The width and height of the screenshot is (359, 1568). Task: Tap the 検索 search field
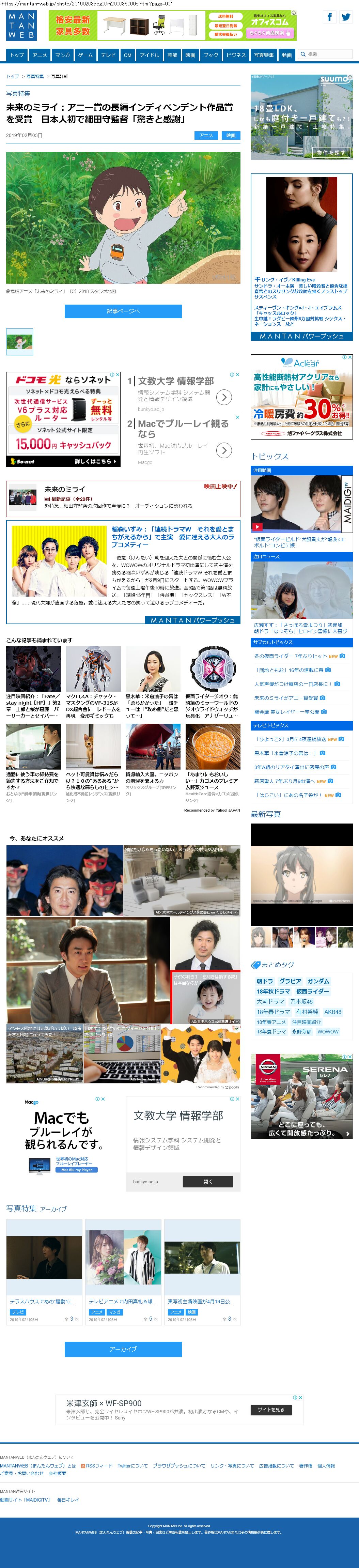click(329, 54)
